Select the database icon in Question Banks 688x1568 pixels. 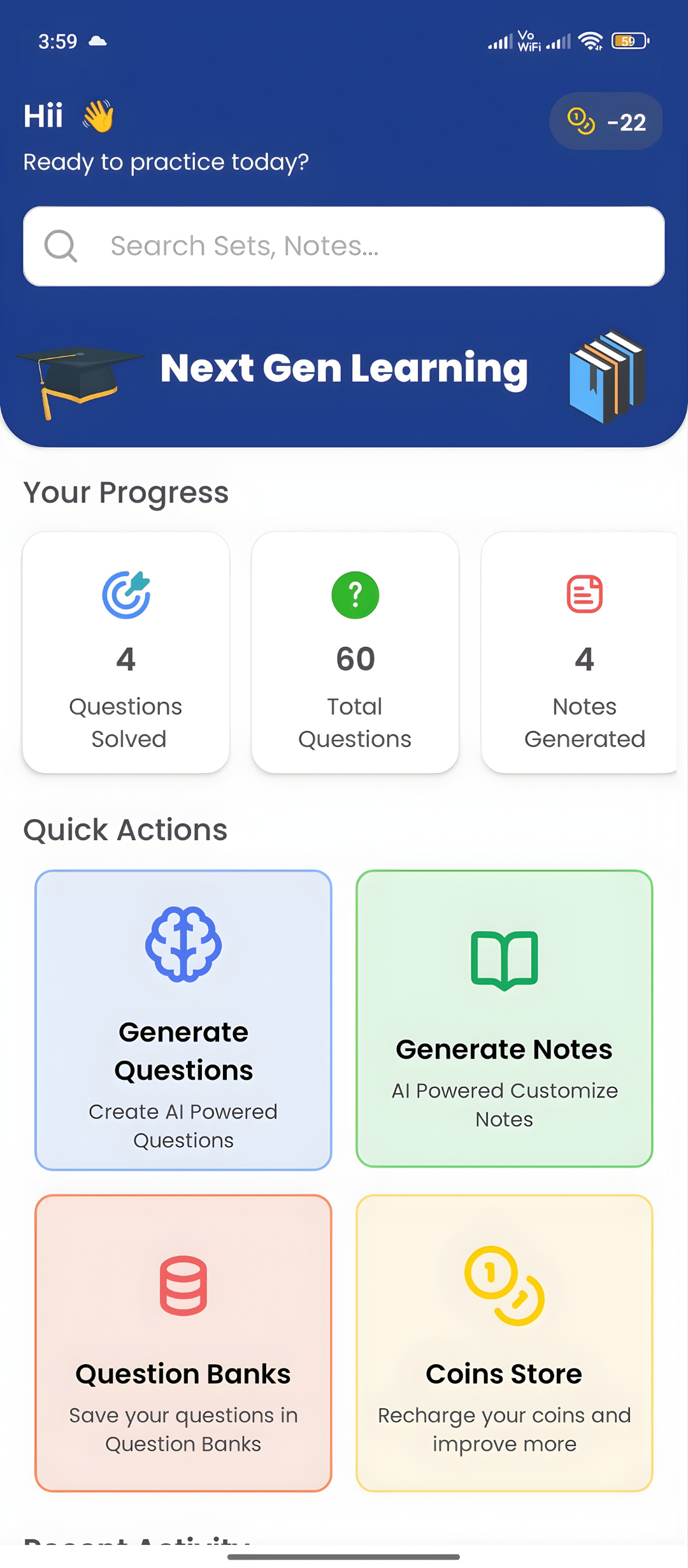click(x=184, y=1286)
